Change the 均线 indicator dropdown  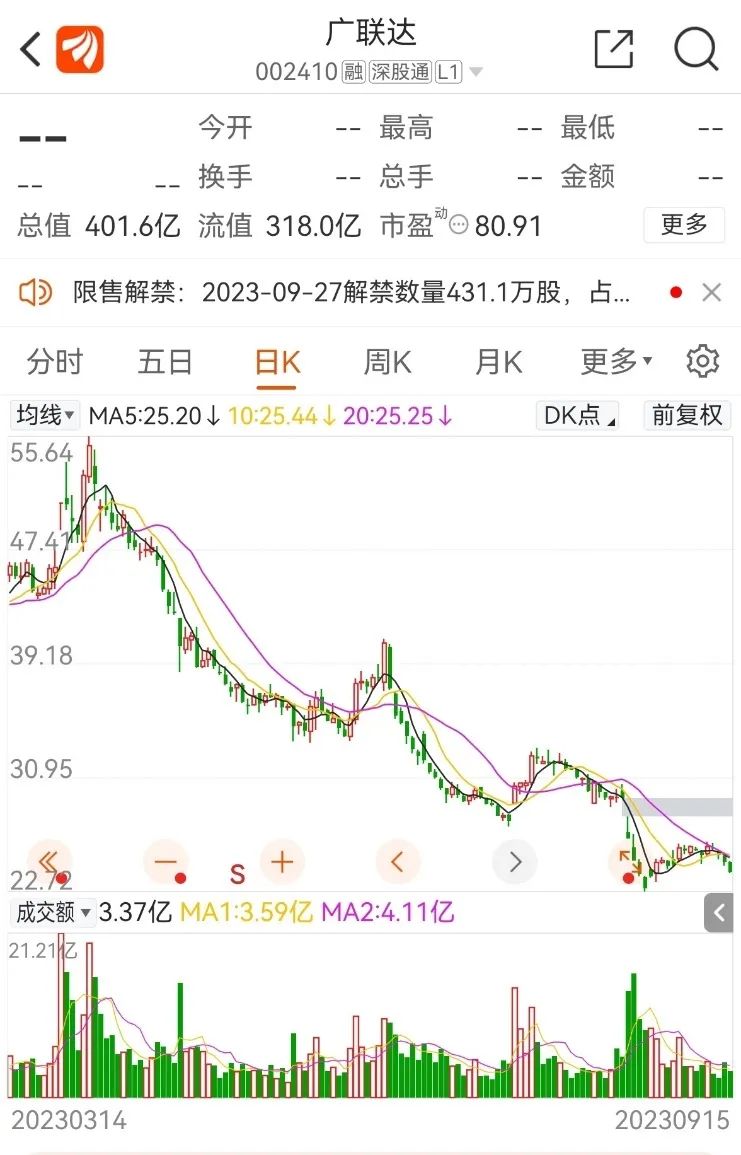coord(45,415)
